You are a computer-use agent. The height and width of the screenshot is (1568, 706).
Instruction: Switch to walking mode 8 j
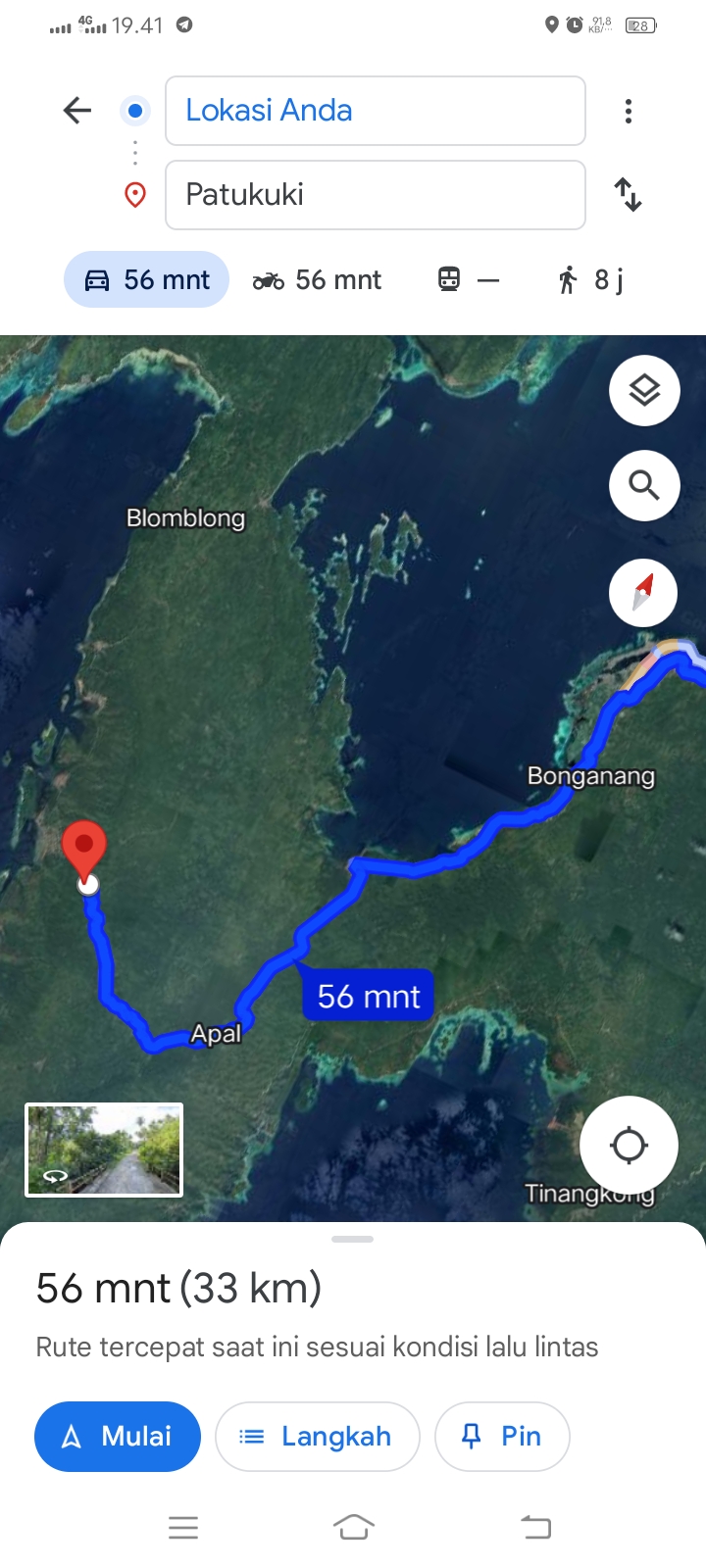pos(589,280)
